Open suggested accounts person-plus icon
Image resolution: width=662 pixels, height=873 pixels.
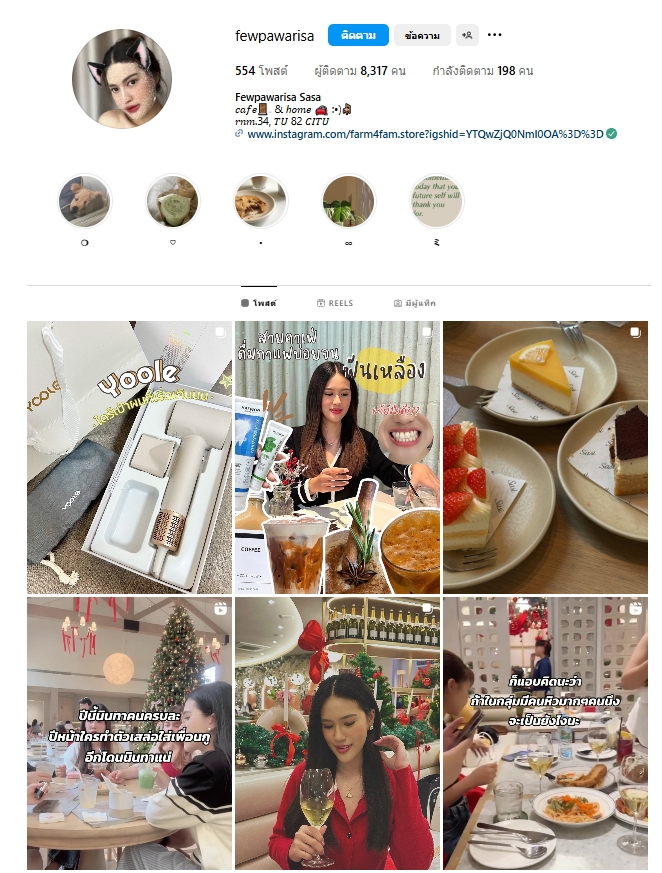point(467,35)
